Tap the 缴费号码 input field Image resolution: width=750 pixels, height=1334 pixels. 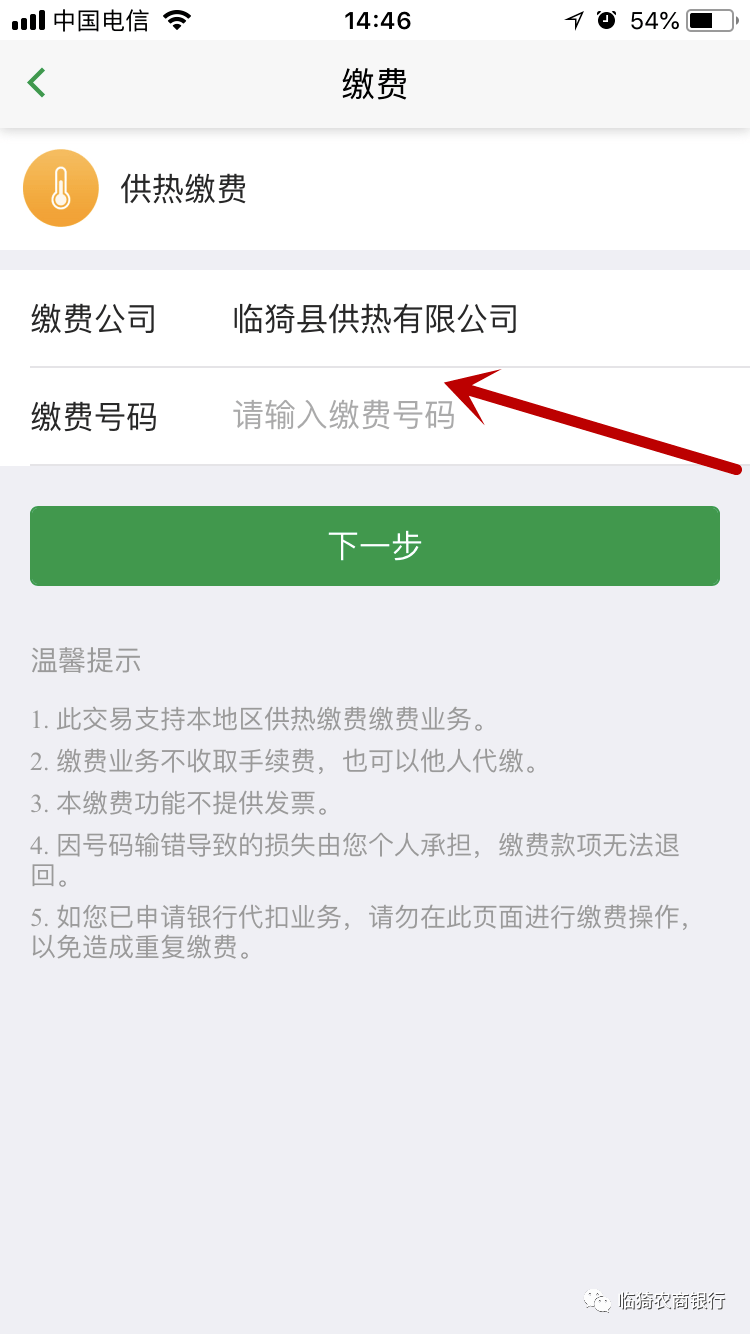(344, 415)
